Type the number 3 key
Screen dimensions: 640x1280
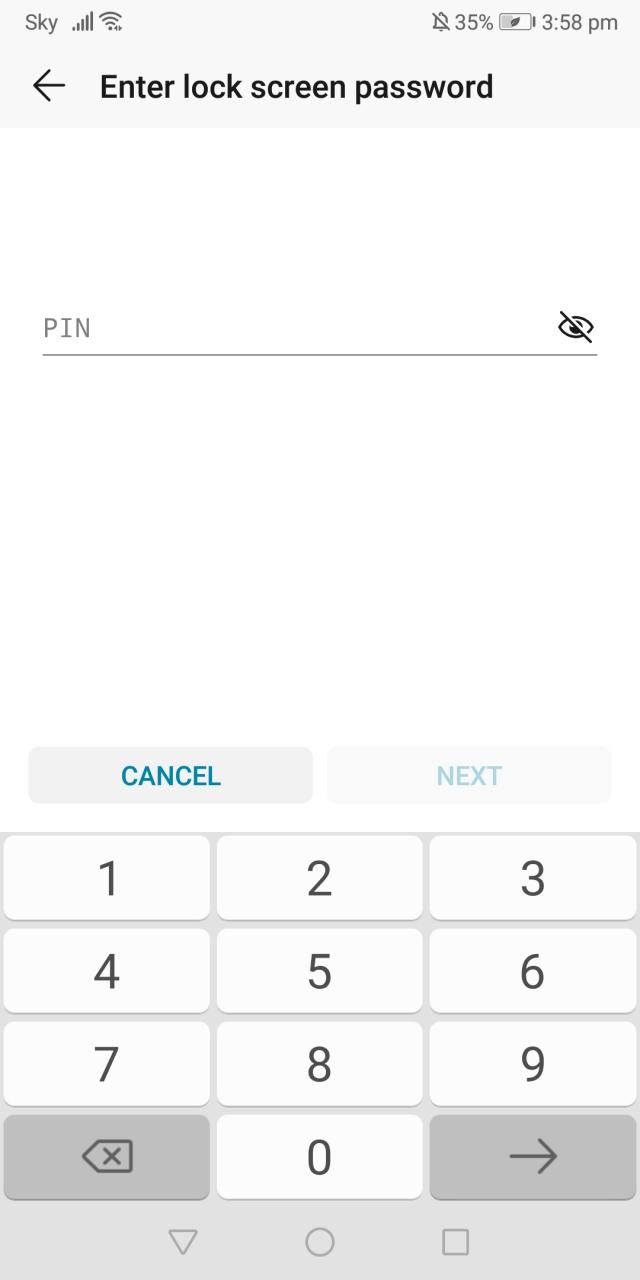[x=532, y=878]
